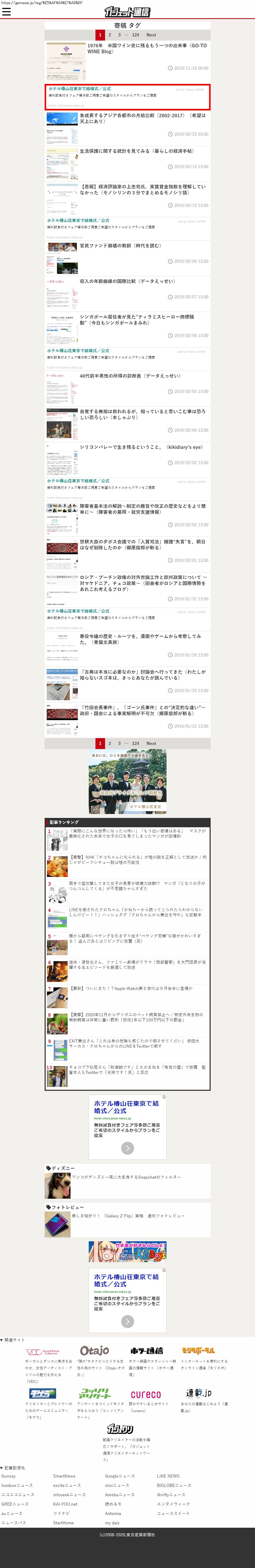Tap Next in the bottom pagination

(151, 743)
